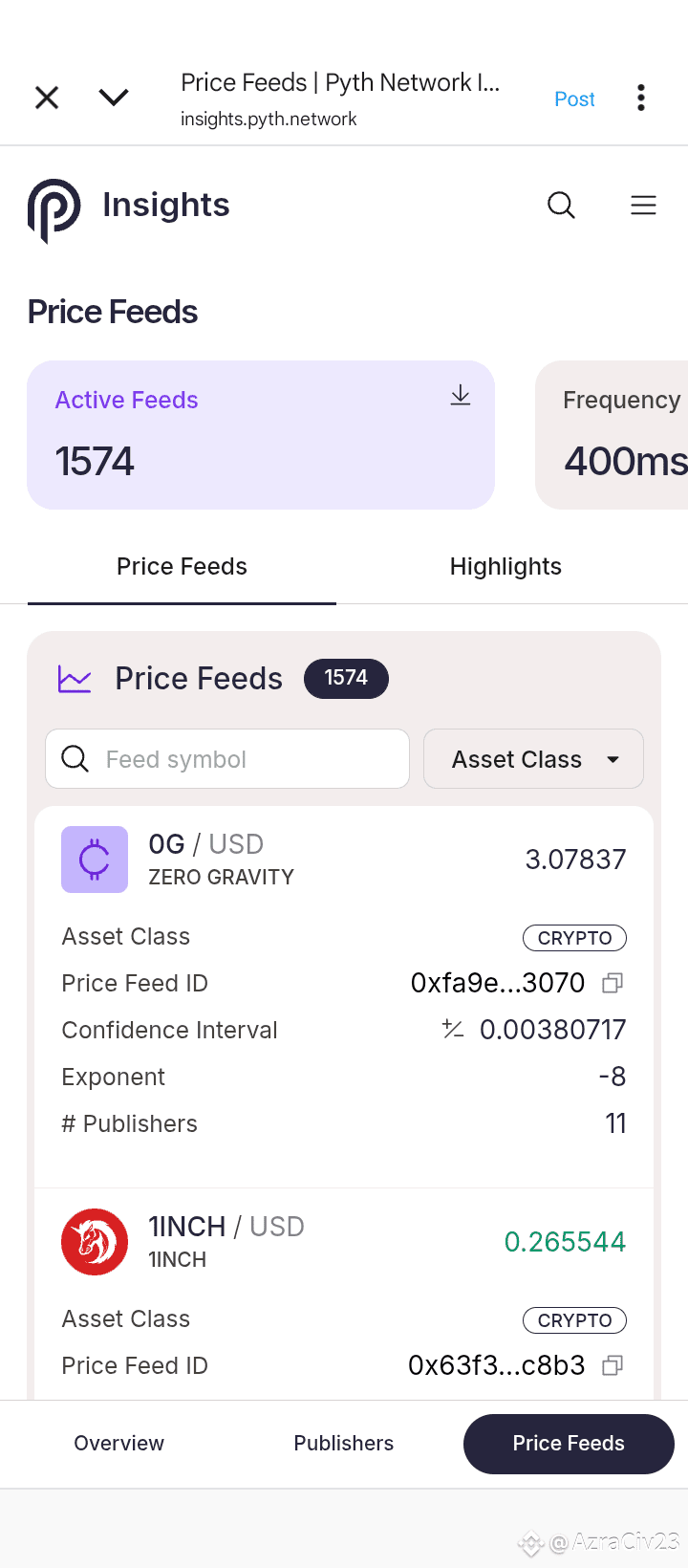Open the hamburger menu
The width and height of the screenshot is (688, 1568).
(x=643, y=206)
